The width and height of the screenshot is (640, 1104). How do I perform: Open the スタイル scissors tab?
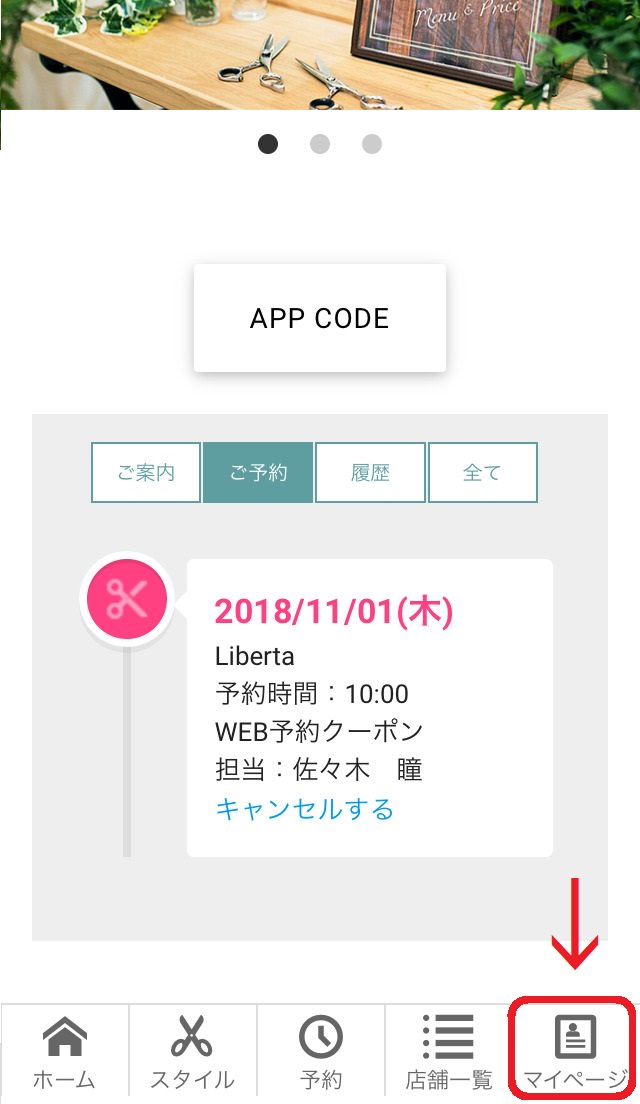(x=192, y=1053)
